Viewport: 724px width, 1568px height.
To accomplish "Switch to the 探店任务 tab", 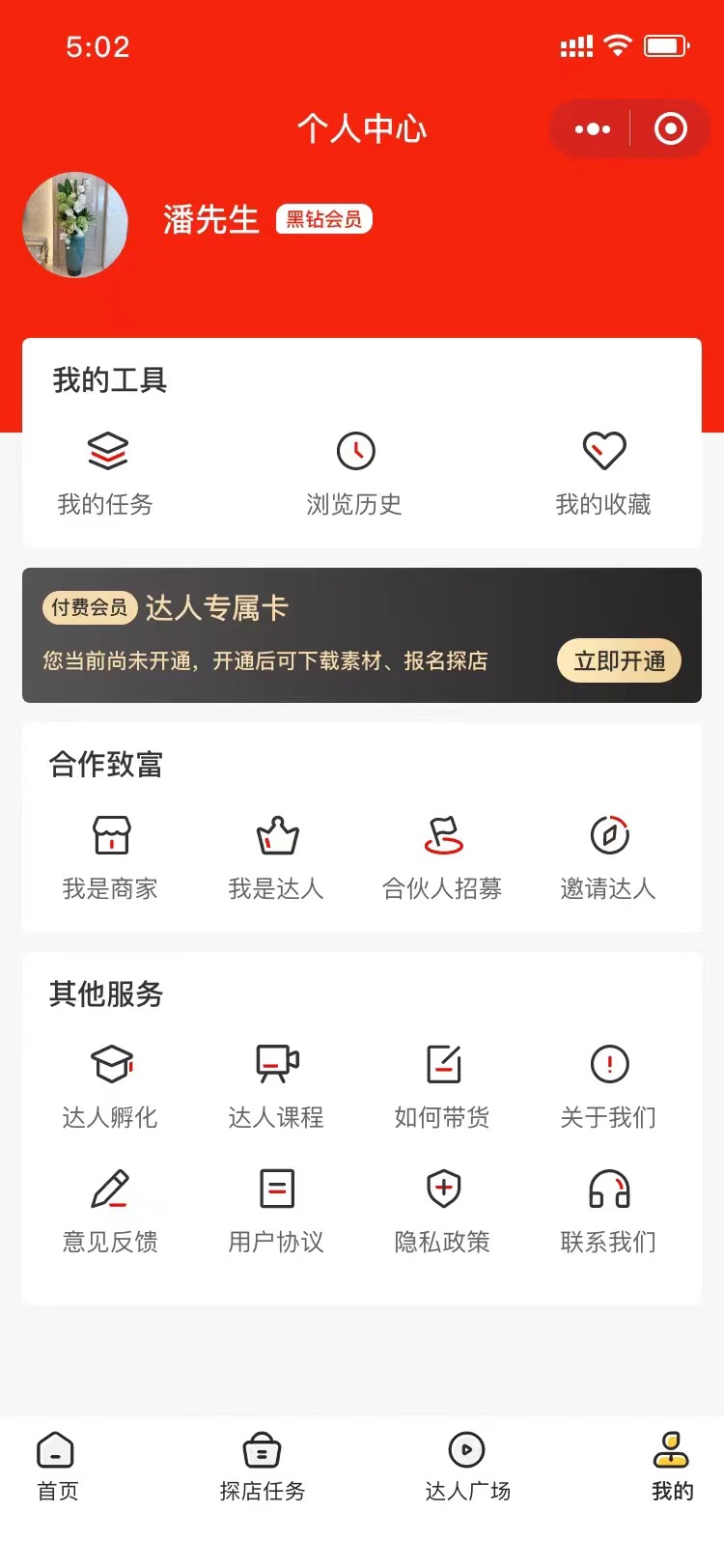I will [262, 1467].
